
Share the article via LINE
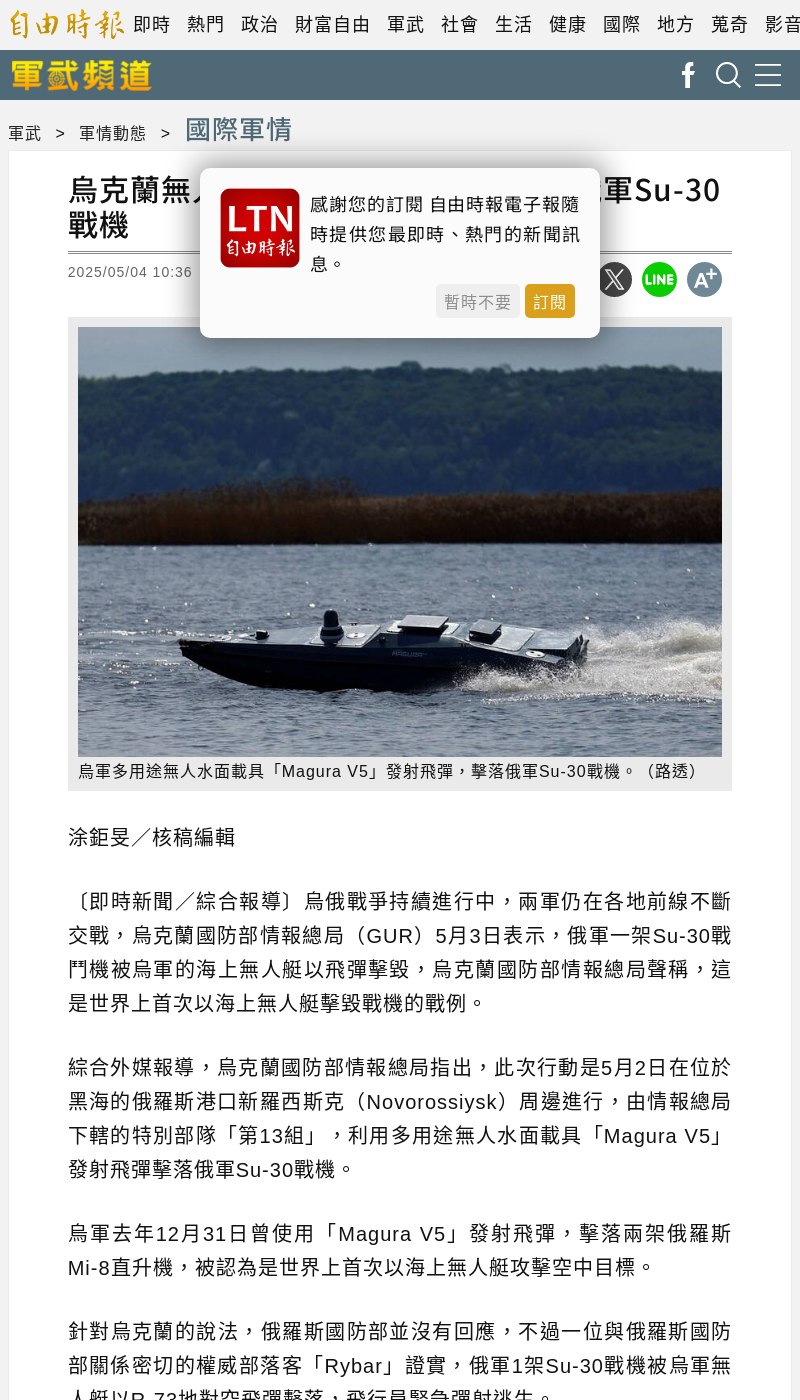[x=659, y=280]
